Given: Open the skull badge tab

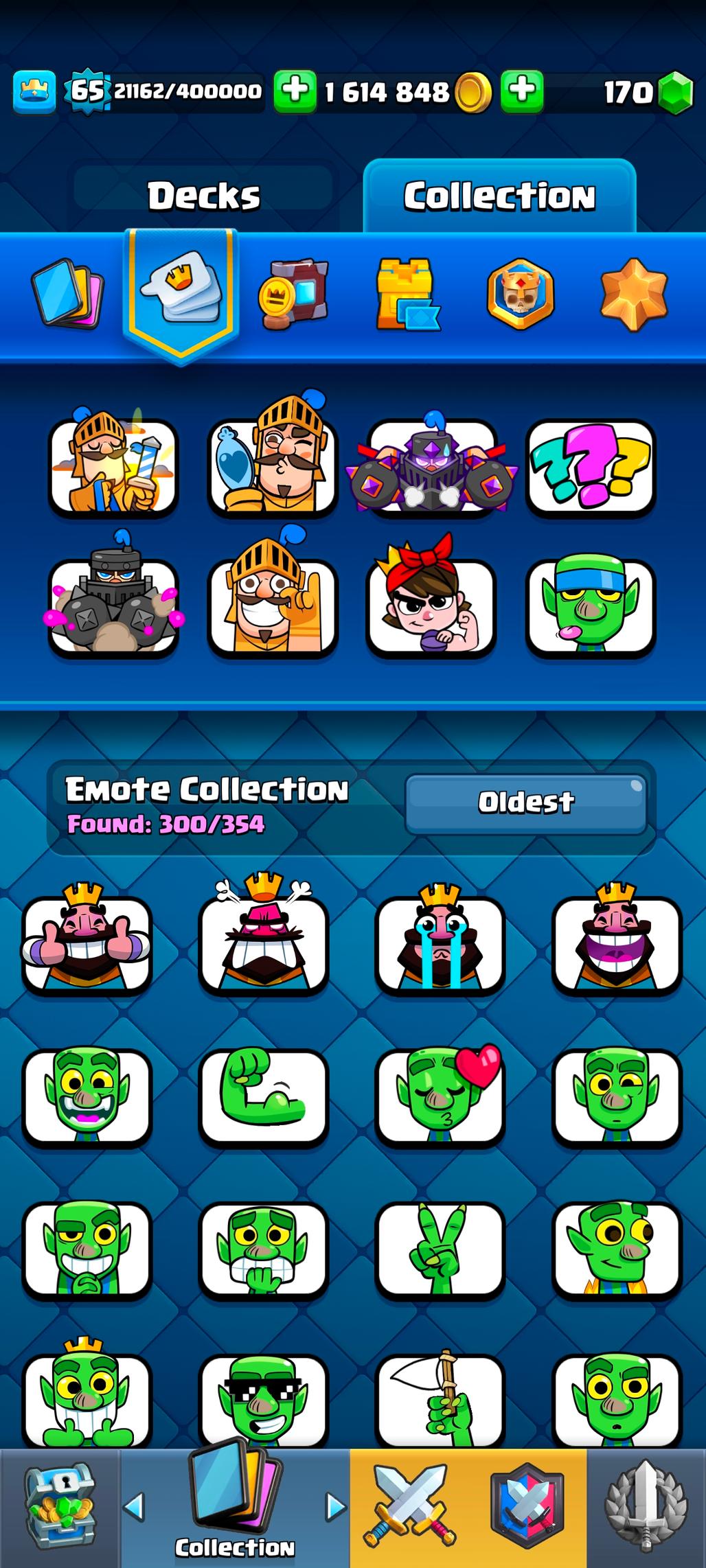Looking at the screenshot, I should click(x=520, y=295).
